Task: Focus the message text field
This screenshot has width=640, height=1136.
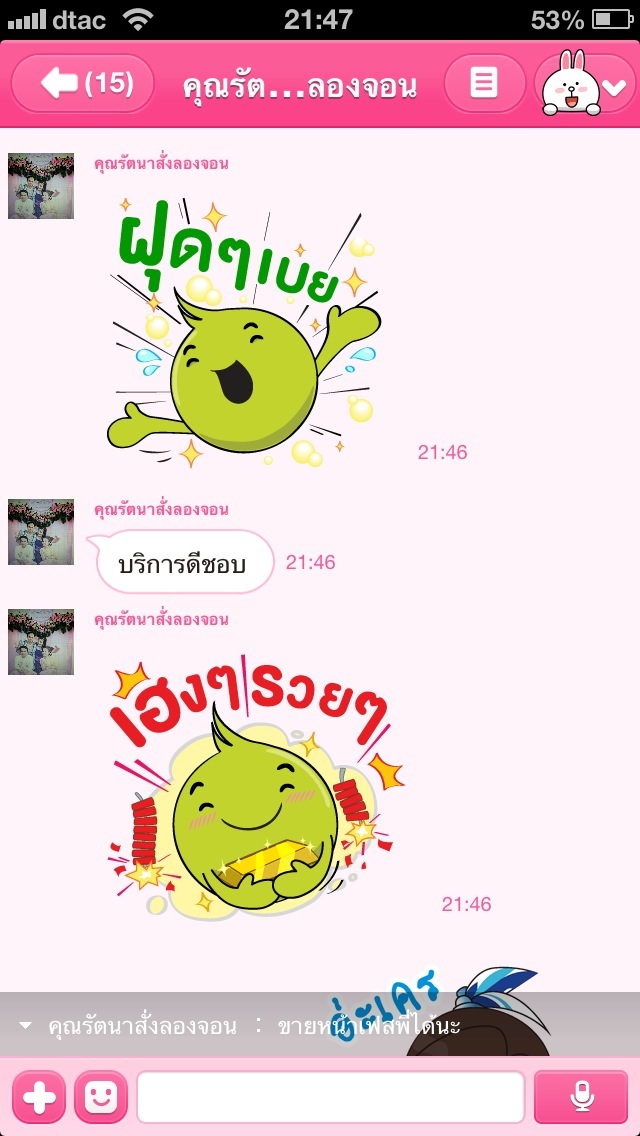Action: 330,1097
